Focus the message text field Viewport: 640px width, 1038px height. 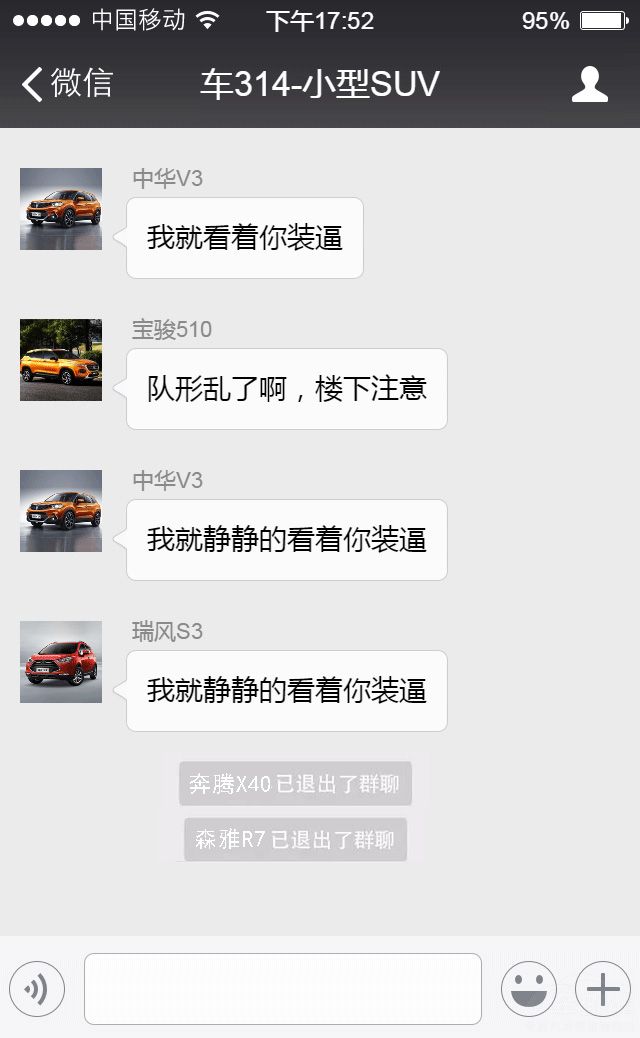pos(283,989)
